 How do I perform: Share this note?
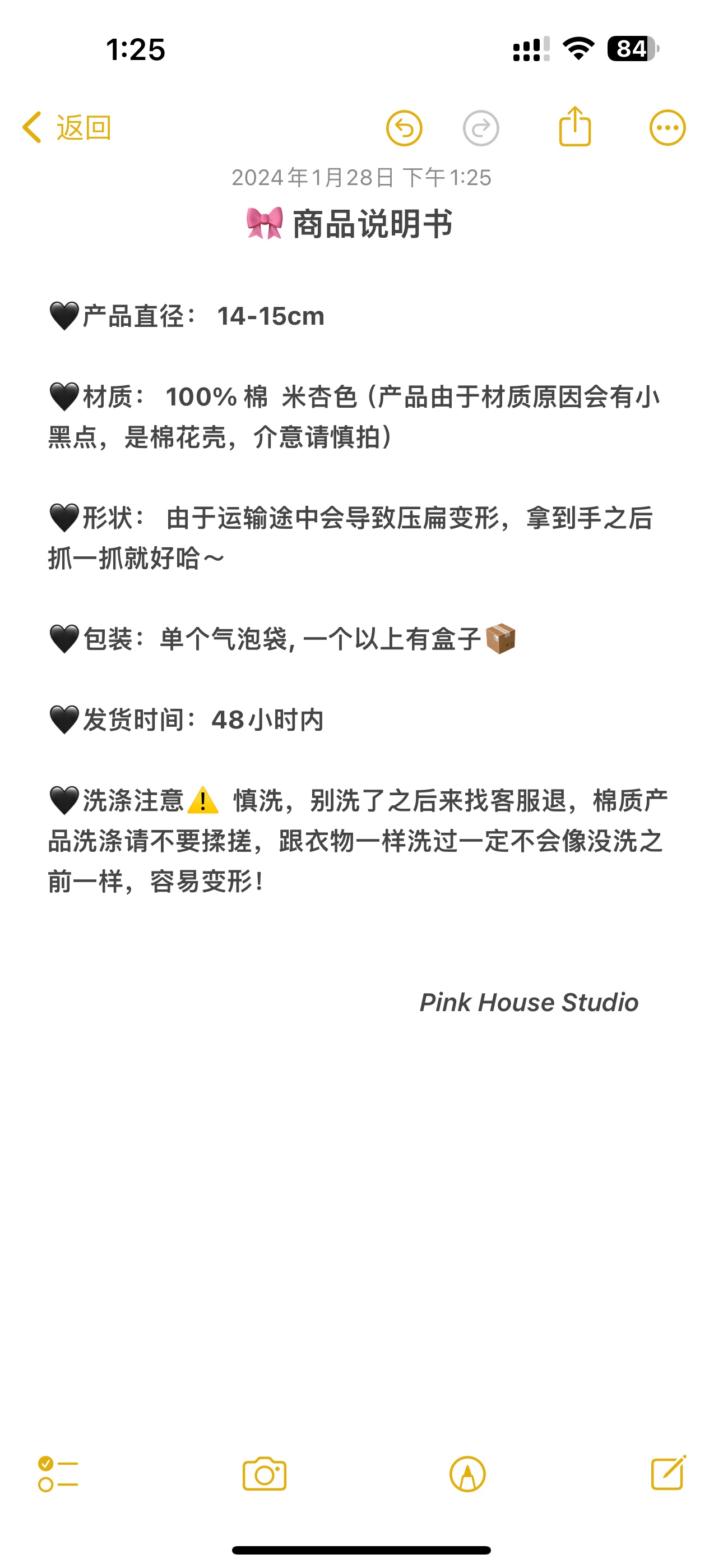575,127
